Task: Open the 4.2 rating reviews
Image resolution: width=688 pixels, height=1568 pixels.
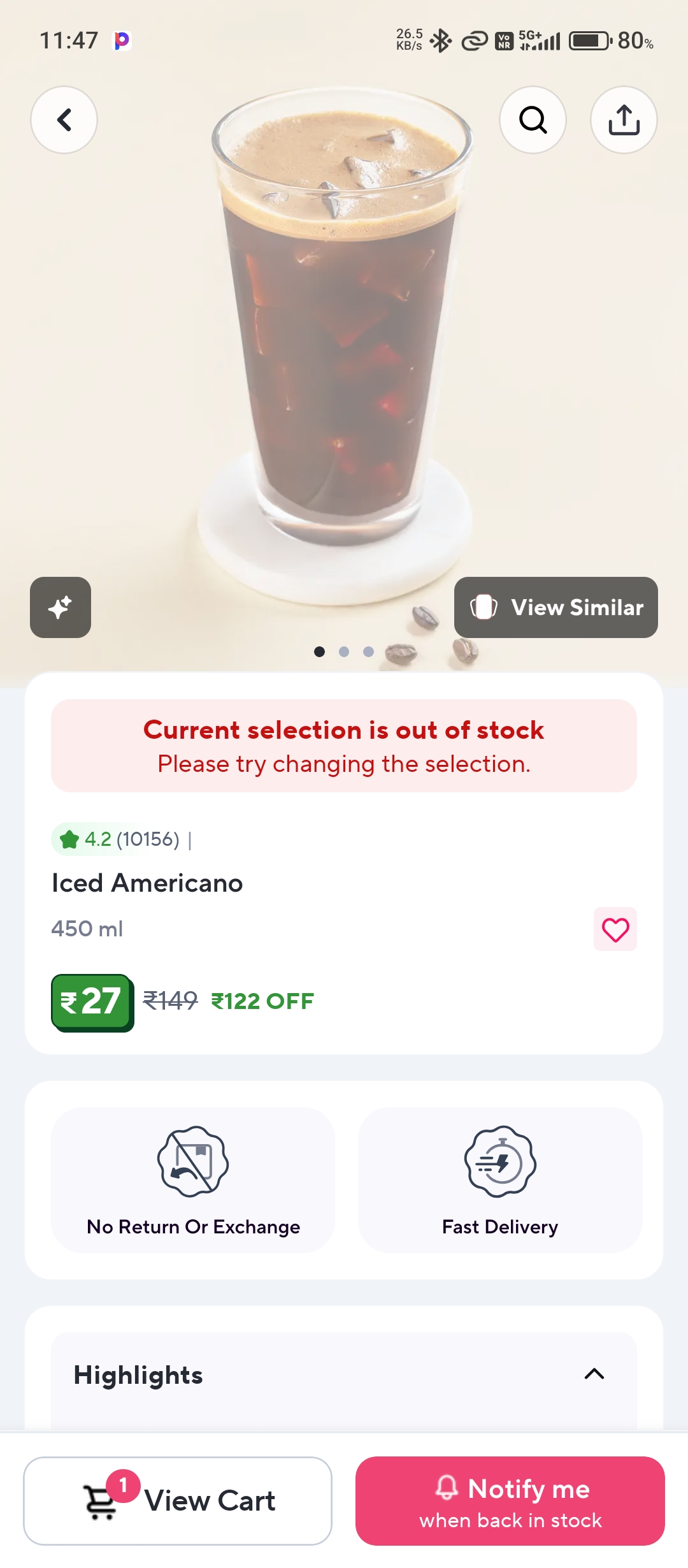Action: (x=119, y=839)
